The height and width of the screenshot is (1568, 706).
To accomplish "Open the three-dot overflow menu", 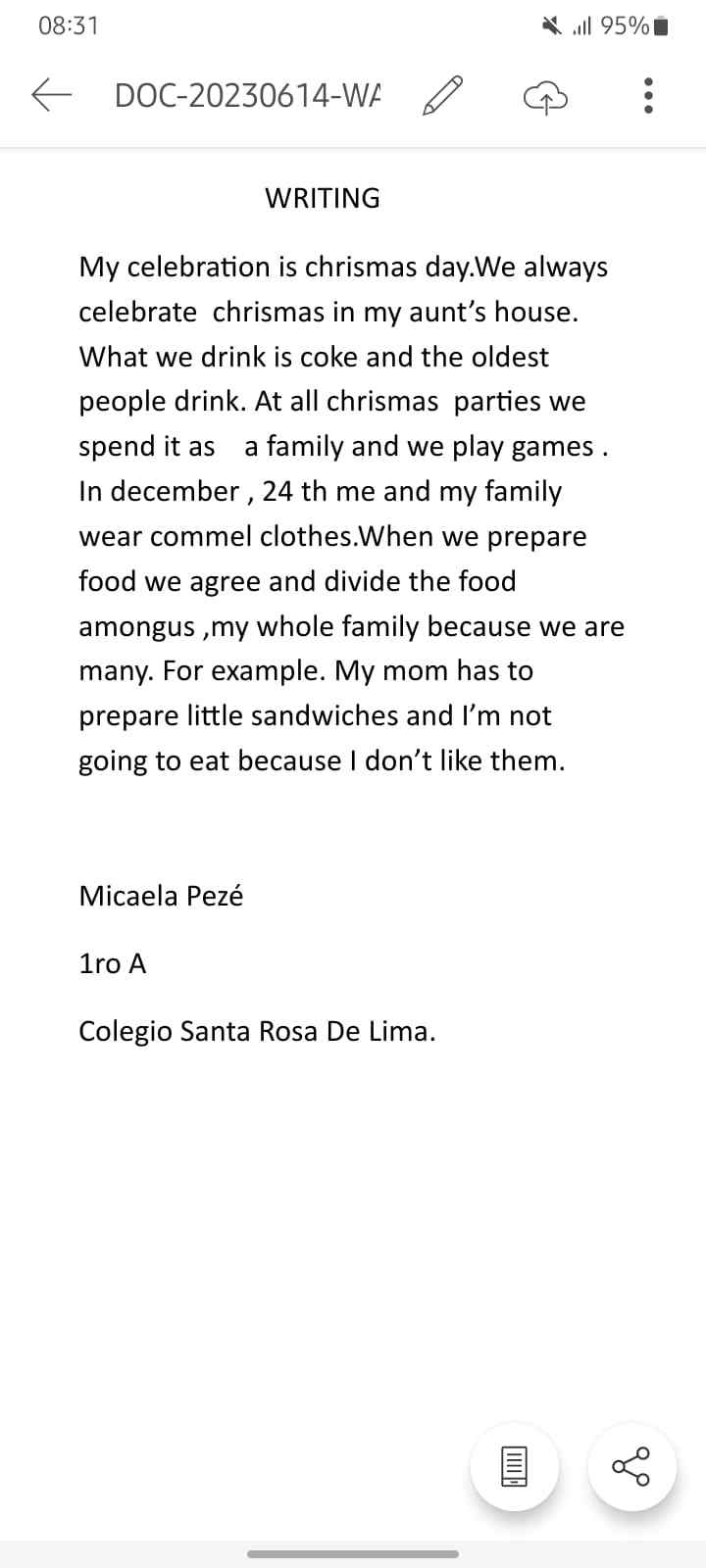I will (x=647, y=96).
